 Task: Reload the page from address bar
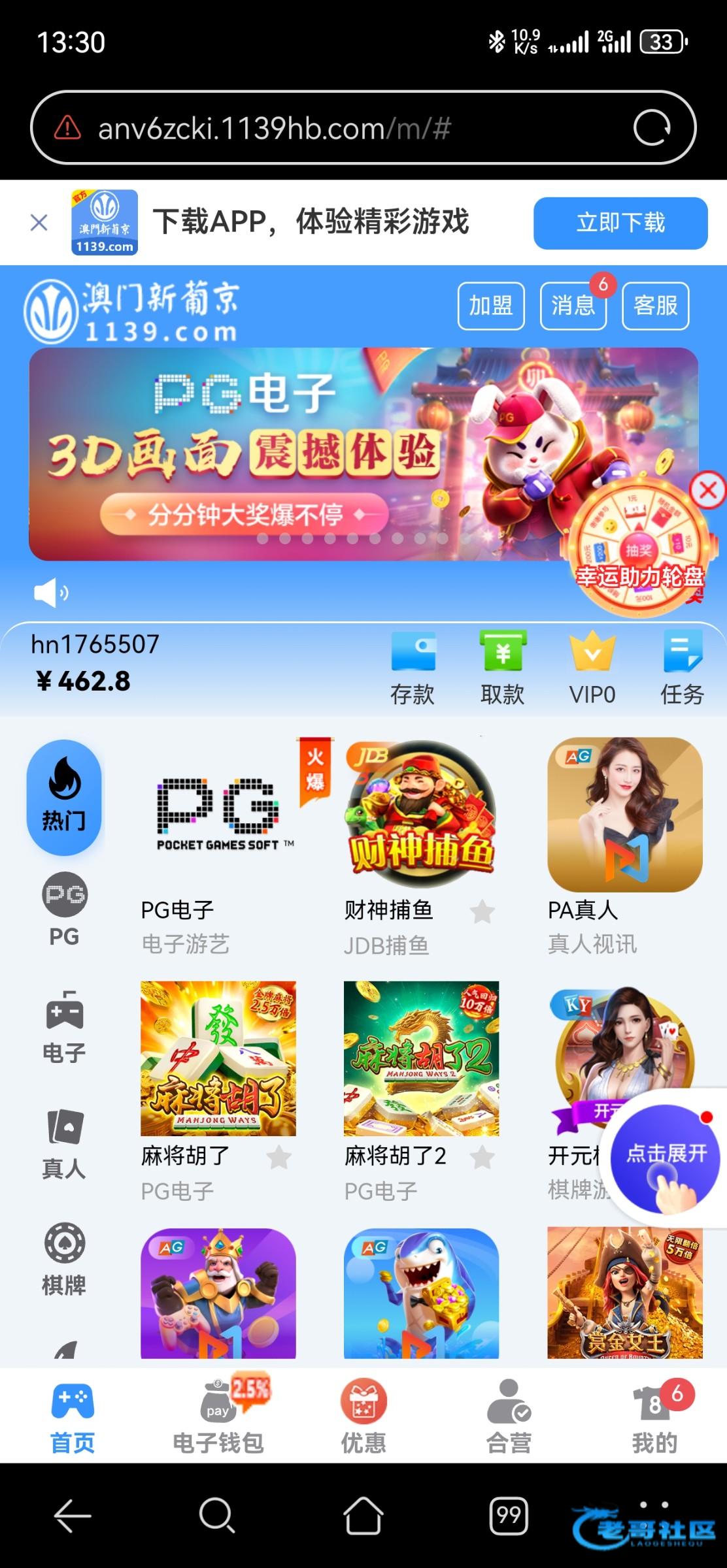652,127
